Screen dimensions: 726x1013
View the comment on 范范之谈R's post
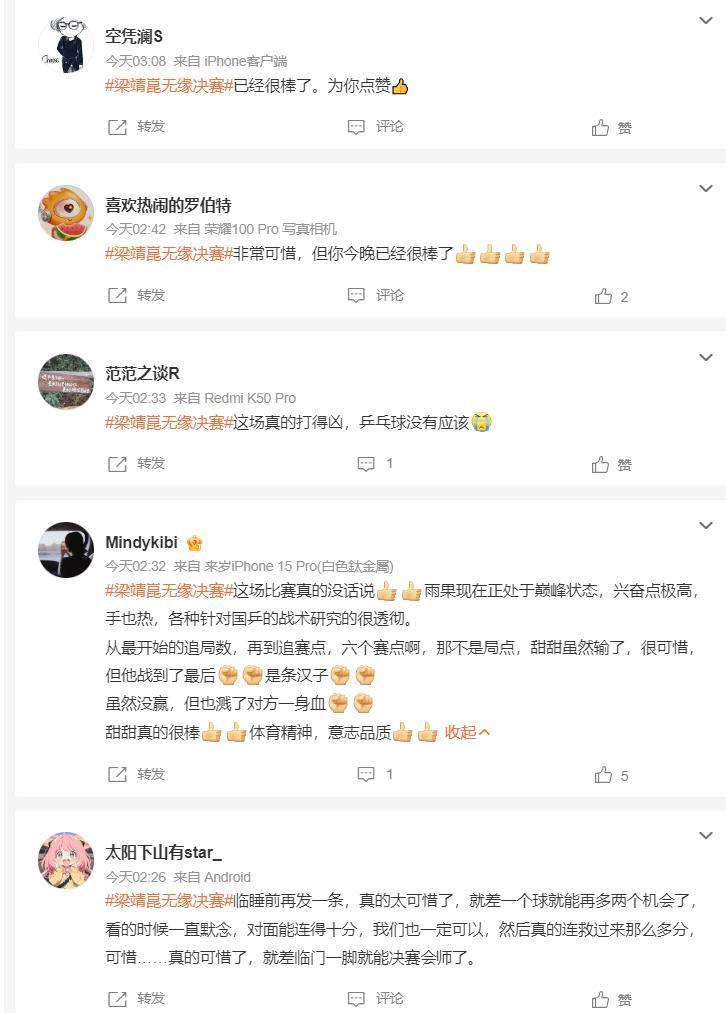click(x=376, y=464)
